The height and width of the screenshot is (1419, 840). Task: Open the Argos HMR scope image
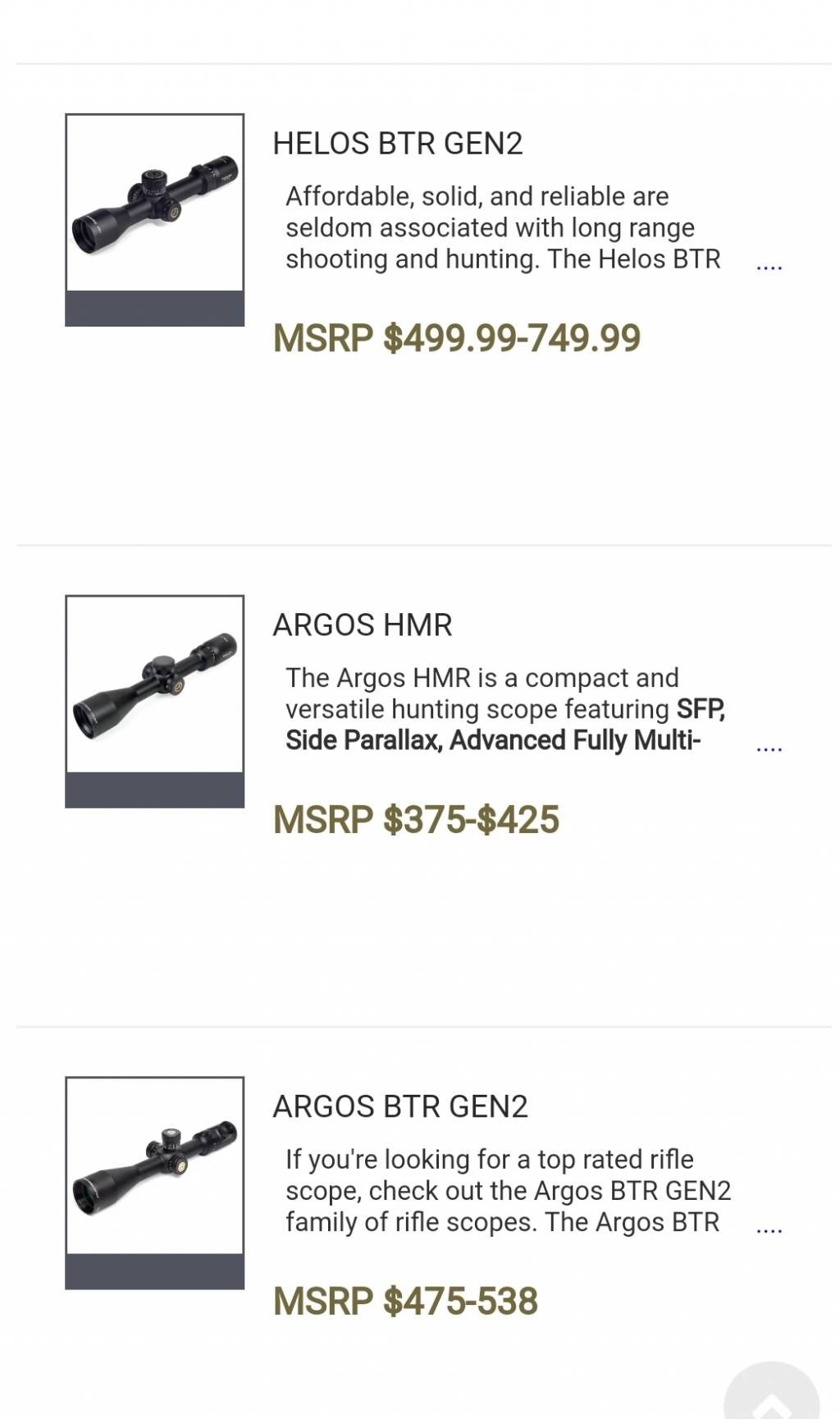[154, 684]
